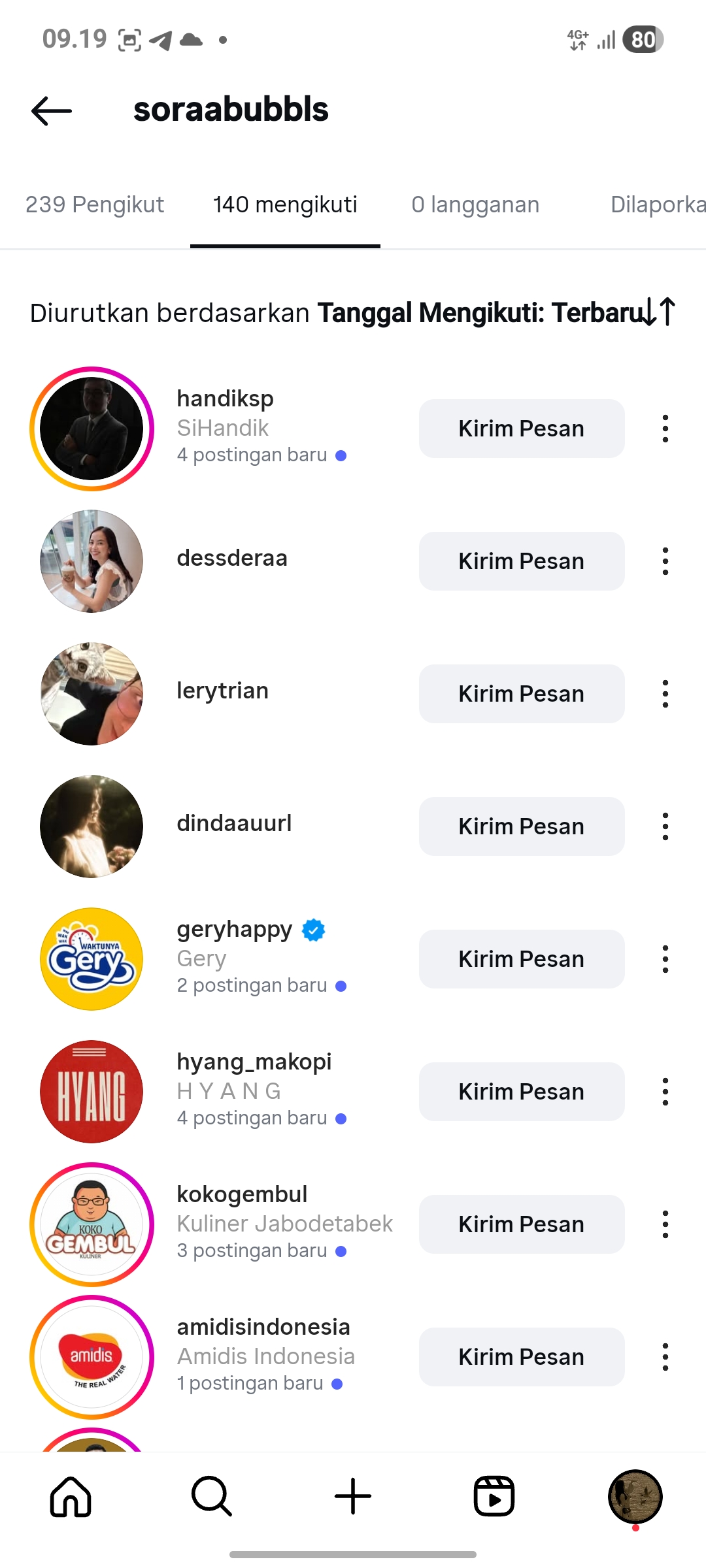
Task: View lerytrian's profile
Action: pyautogui.click(x=222, y=691)
